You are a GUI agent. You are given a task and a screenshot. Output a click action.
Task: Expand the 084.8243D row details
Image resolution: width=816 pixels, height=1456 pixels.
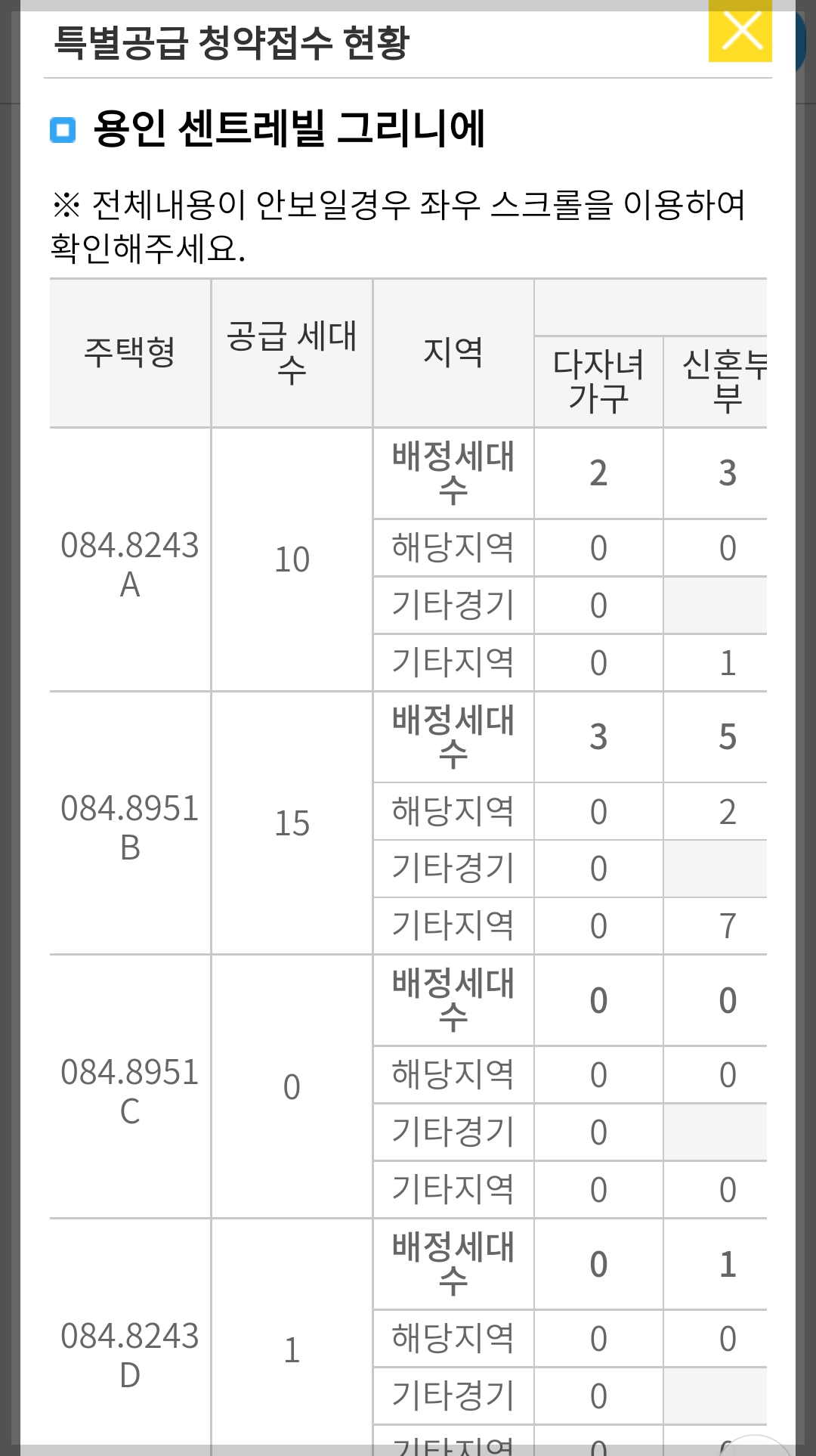click(130, 1352)
